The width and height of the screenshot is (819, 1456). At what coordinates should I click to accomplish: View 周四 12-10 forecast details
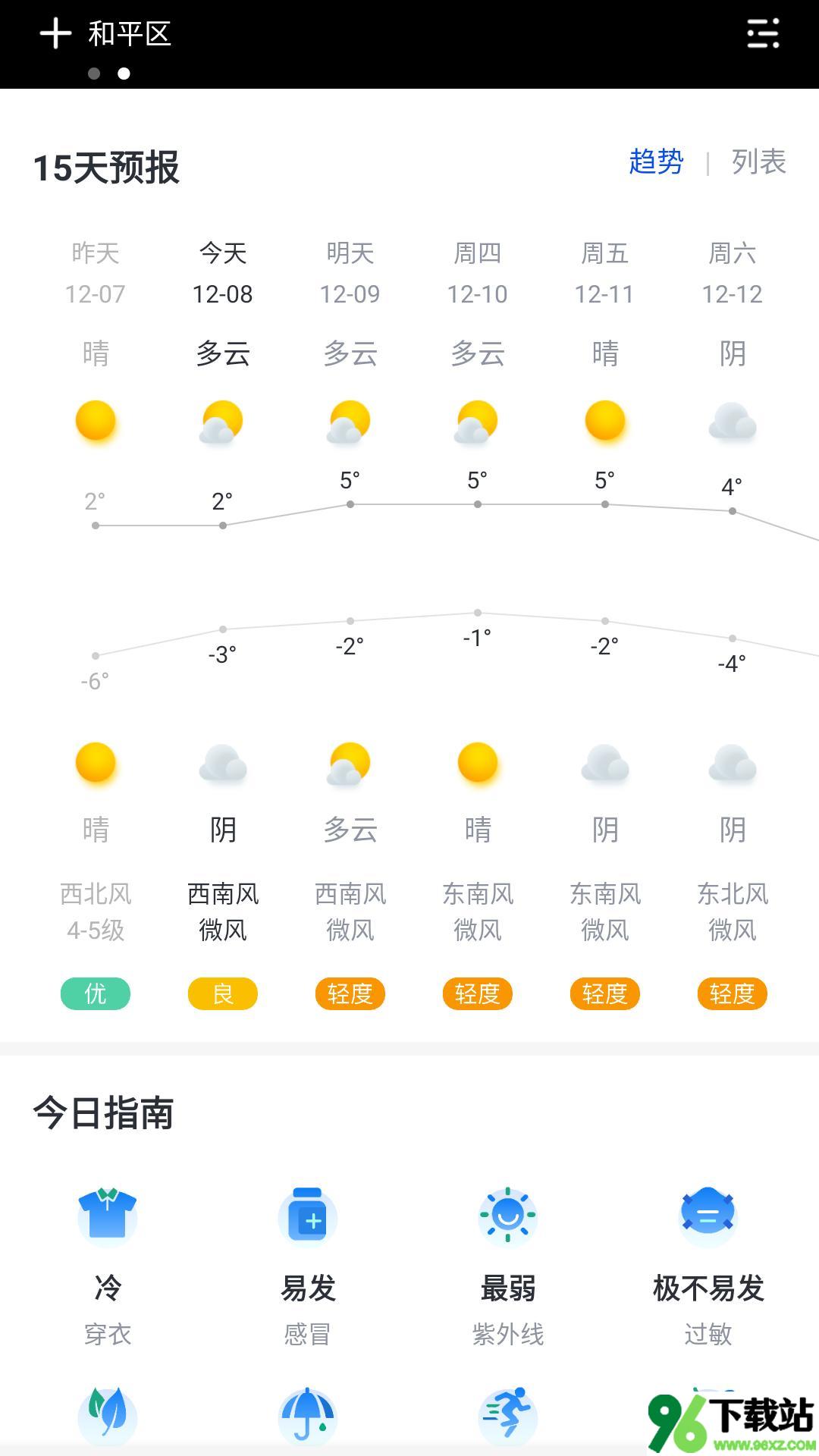pyautogui.click(x=477, y=273)
